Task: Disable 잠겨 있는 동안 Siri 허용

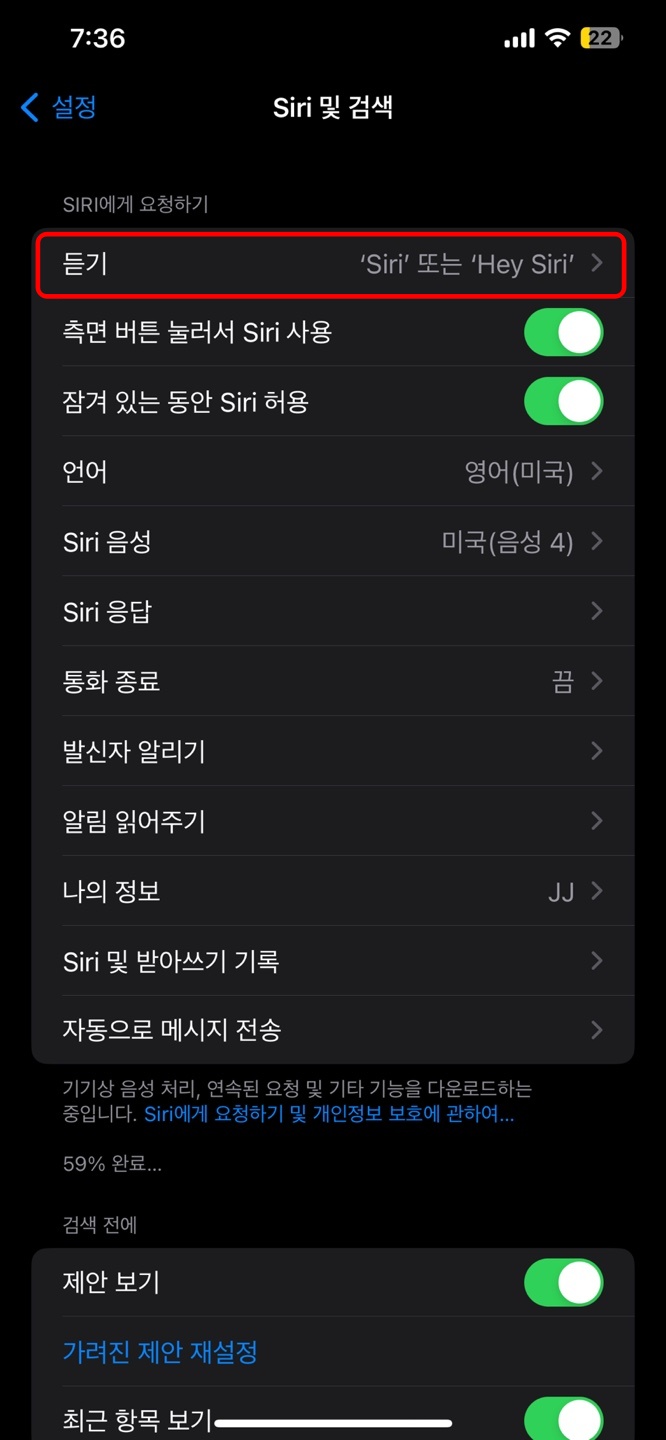Action: (x=564, y=402)
